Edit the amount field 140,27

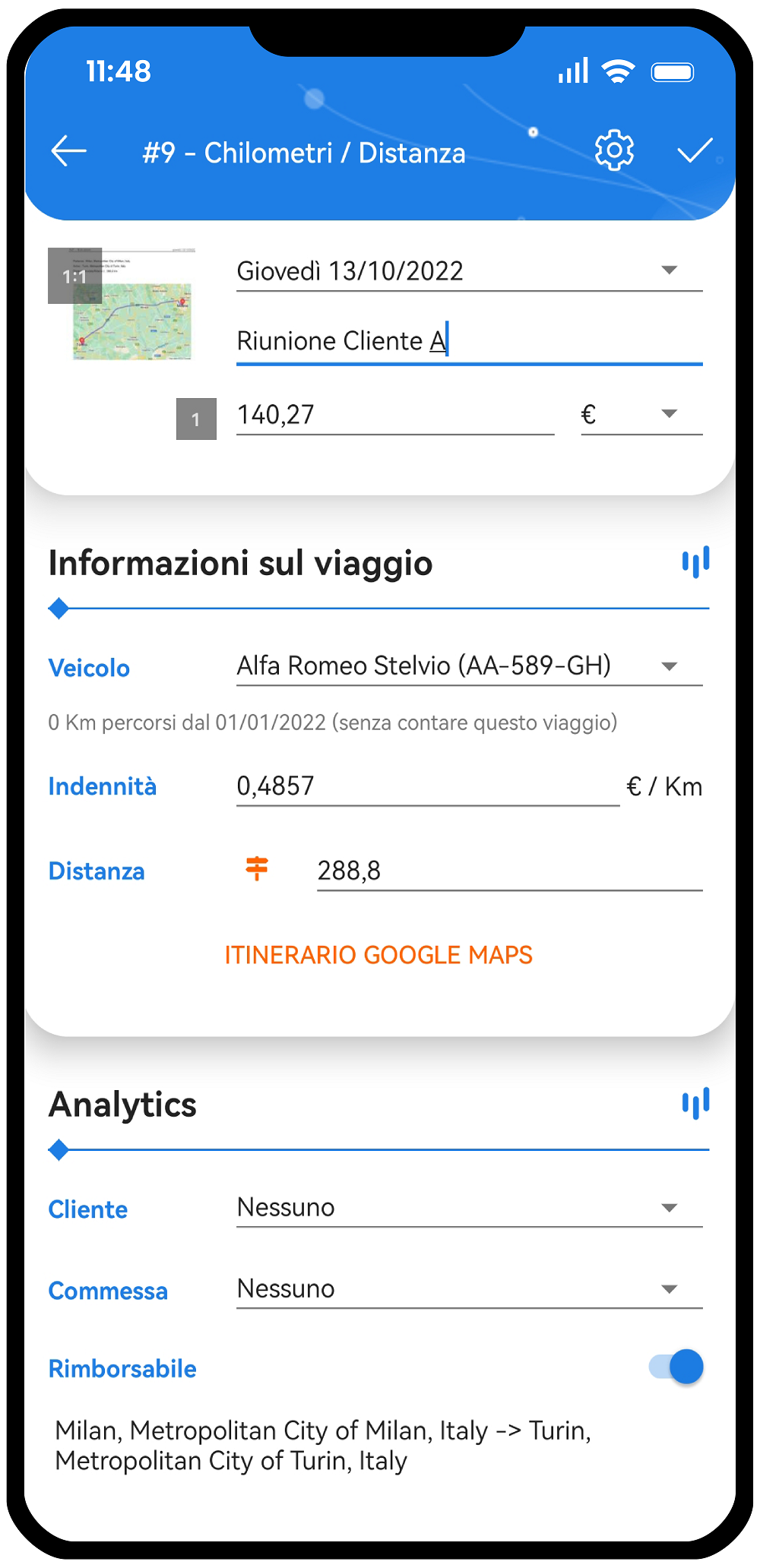(395, 415)
